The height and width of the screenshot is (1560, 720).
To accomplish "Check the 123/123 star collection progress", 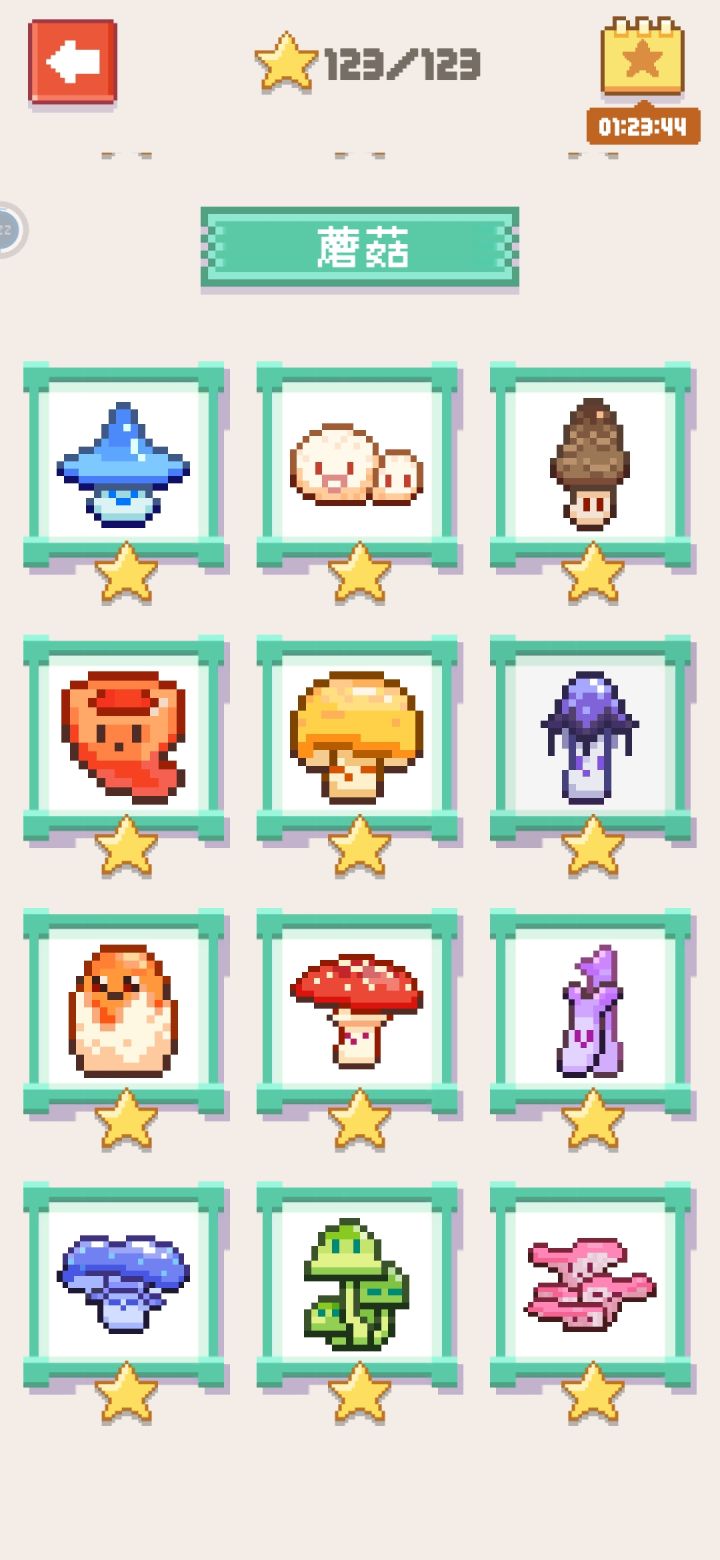I will [375, 63].
